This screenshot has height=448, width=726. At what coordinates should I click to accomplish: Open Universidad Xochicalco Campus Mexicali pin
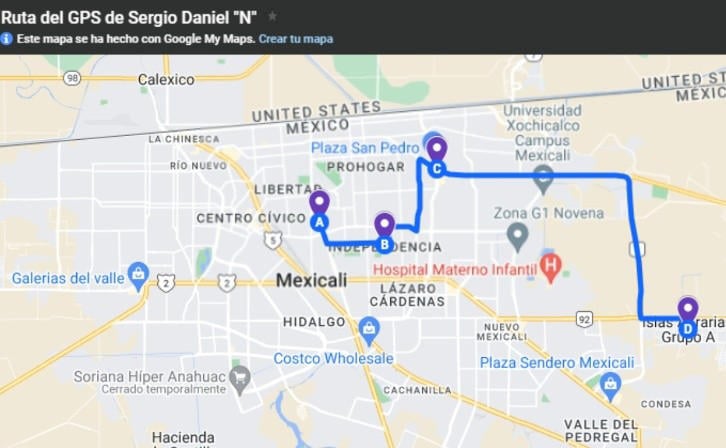pyautogui.click(x=543, y=179)
